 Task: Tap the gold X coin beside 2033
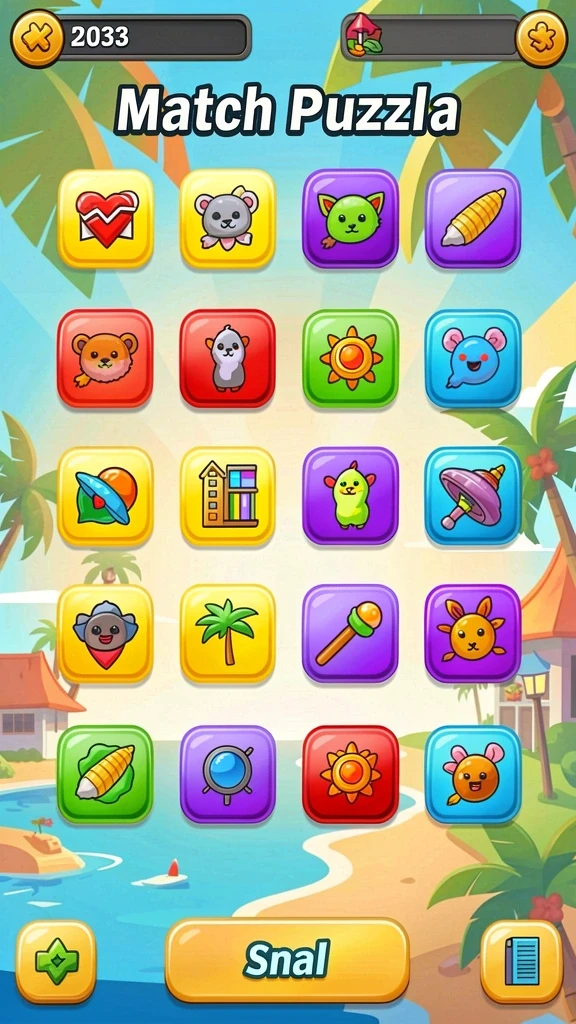(37, 39)
